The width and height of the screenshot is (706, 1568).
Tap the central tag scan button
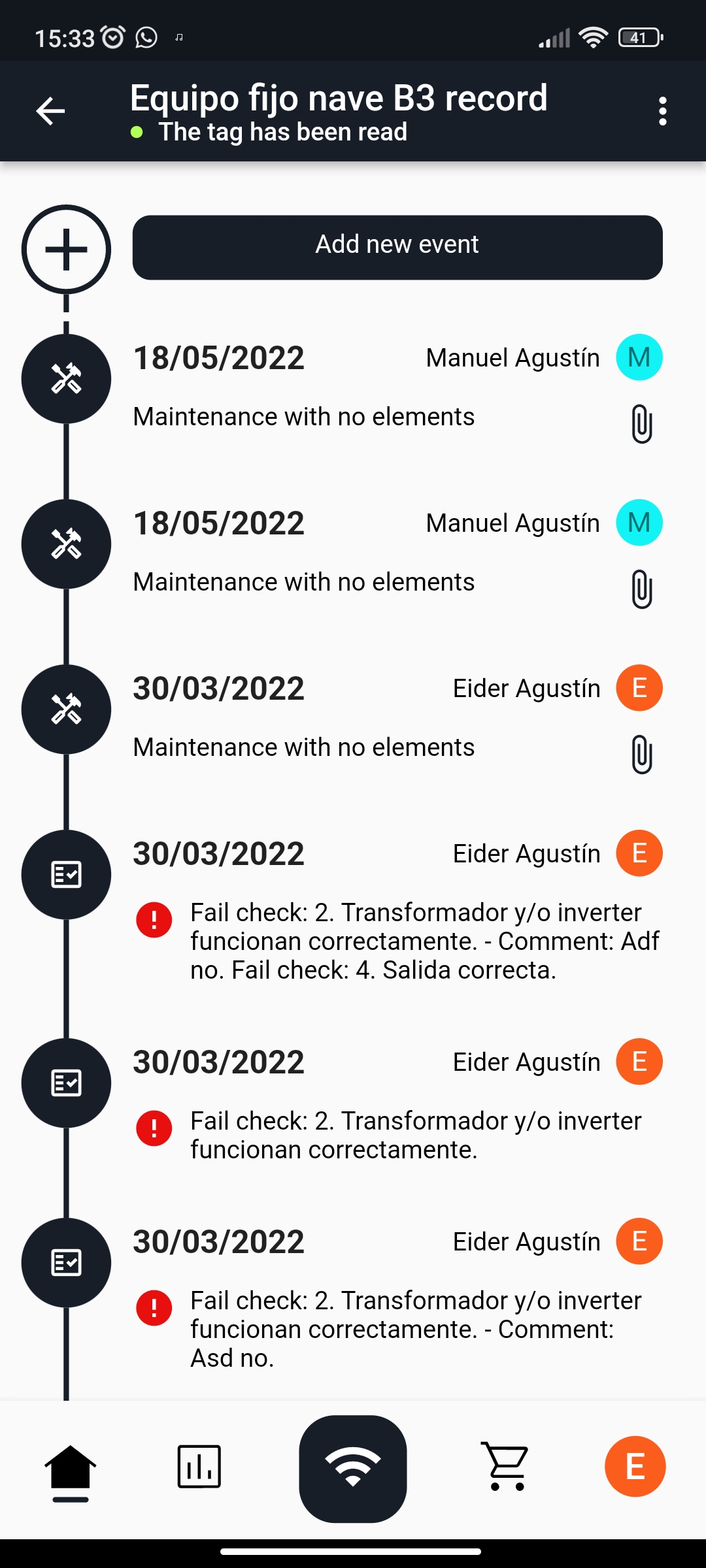[x=353, y=1469]
